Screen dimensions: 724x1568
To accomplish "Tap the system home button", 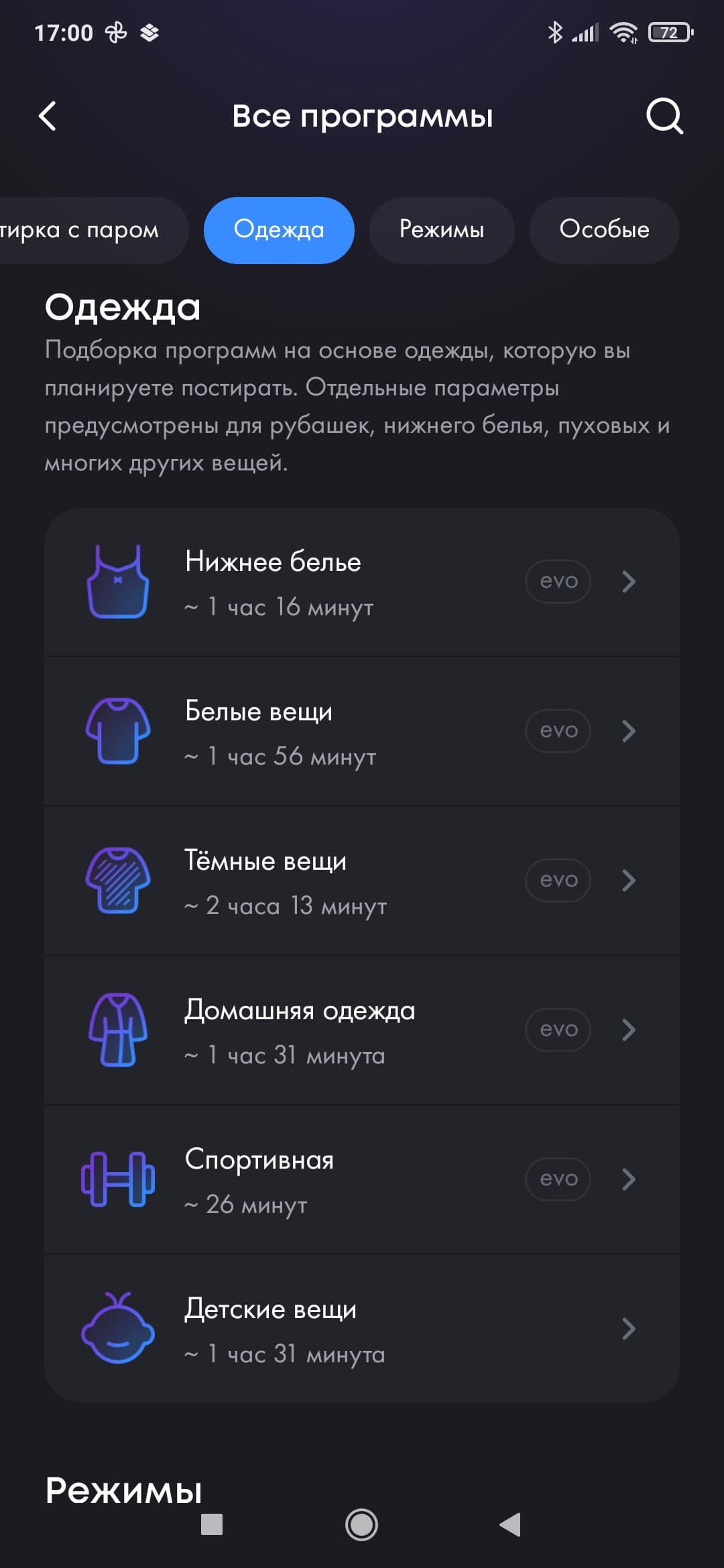I will [361, 1525].
